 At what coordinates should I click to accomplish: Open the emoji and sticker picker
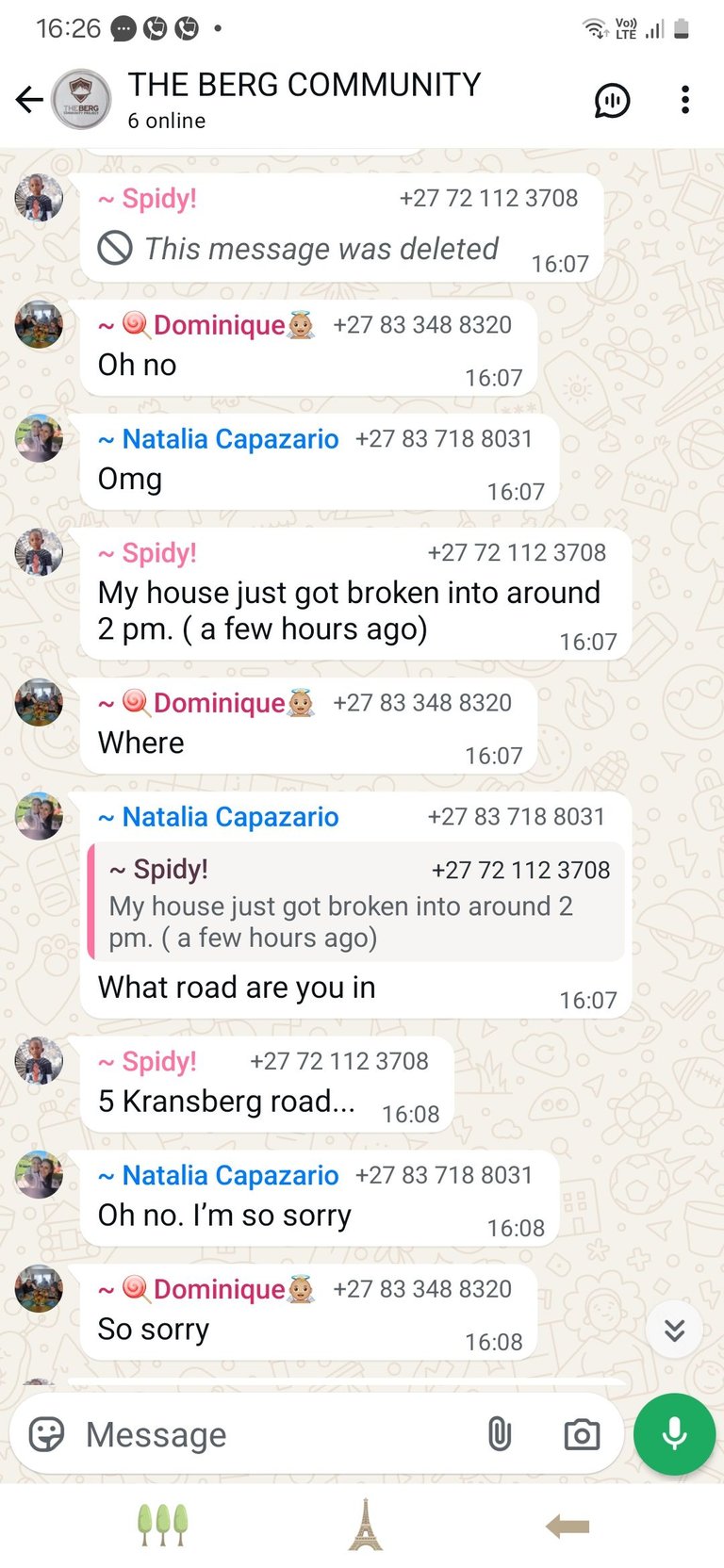[x=46, y=1434]
